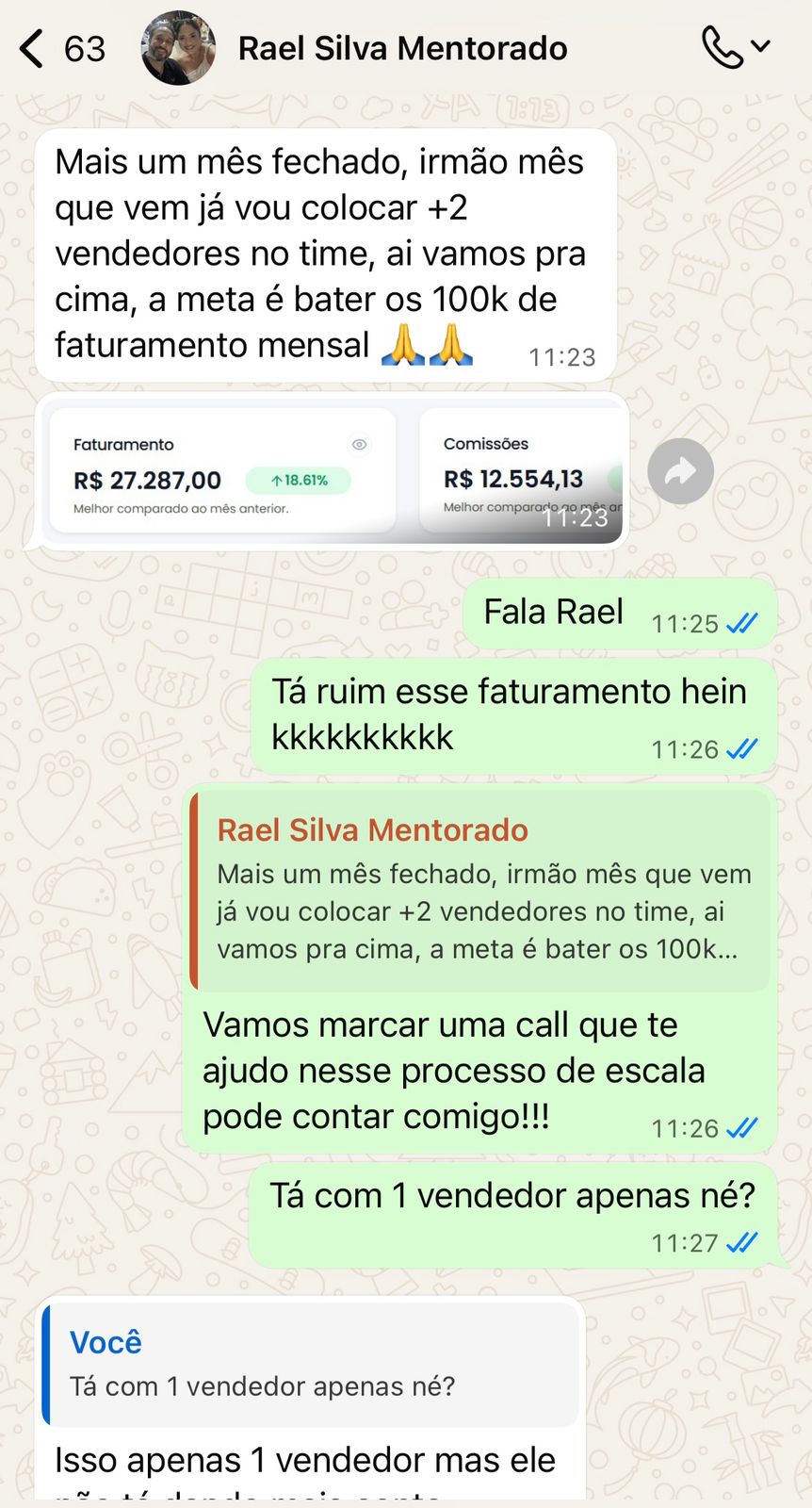The height and width of the screenshot is (1508, 812).
Task: Go back to the chat list
Action: coord(33,48)
